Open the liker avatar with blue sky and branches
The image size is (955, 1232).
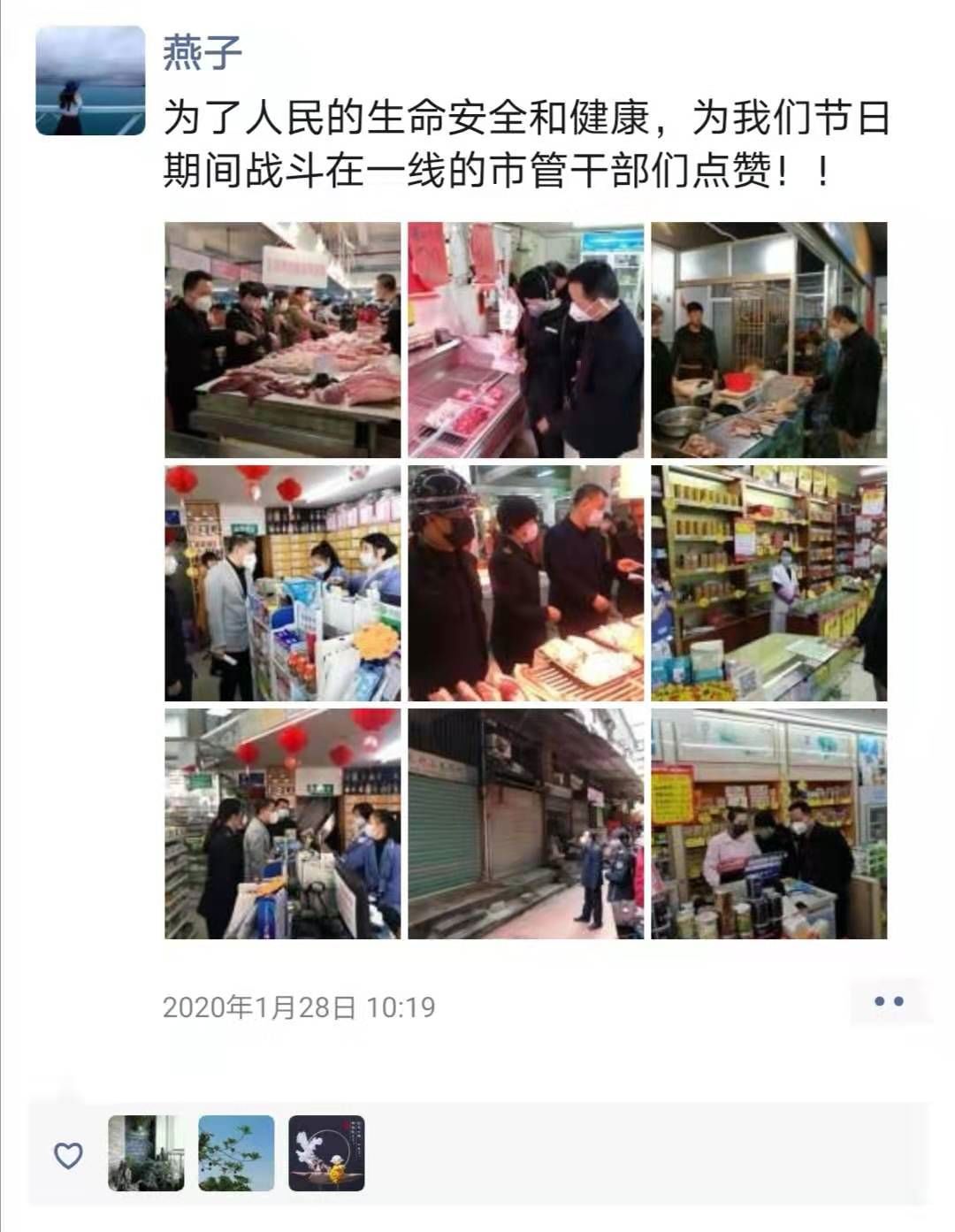pos(236,1153)
